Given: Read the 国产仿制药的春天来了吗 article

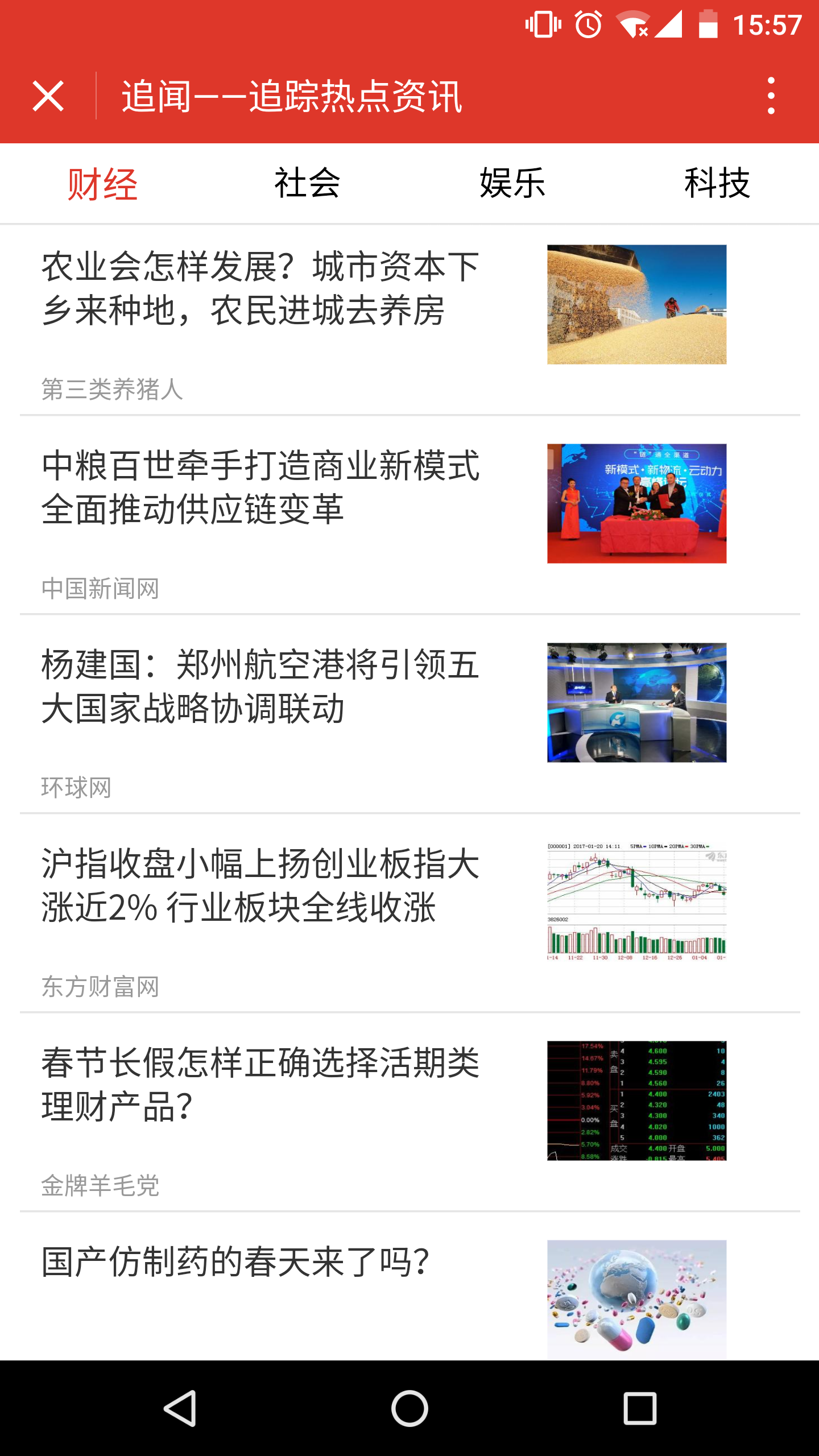Looking at the screenshot, I should point(235,1263).
